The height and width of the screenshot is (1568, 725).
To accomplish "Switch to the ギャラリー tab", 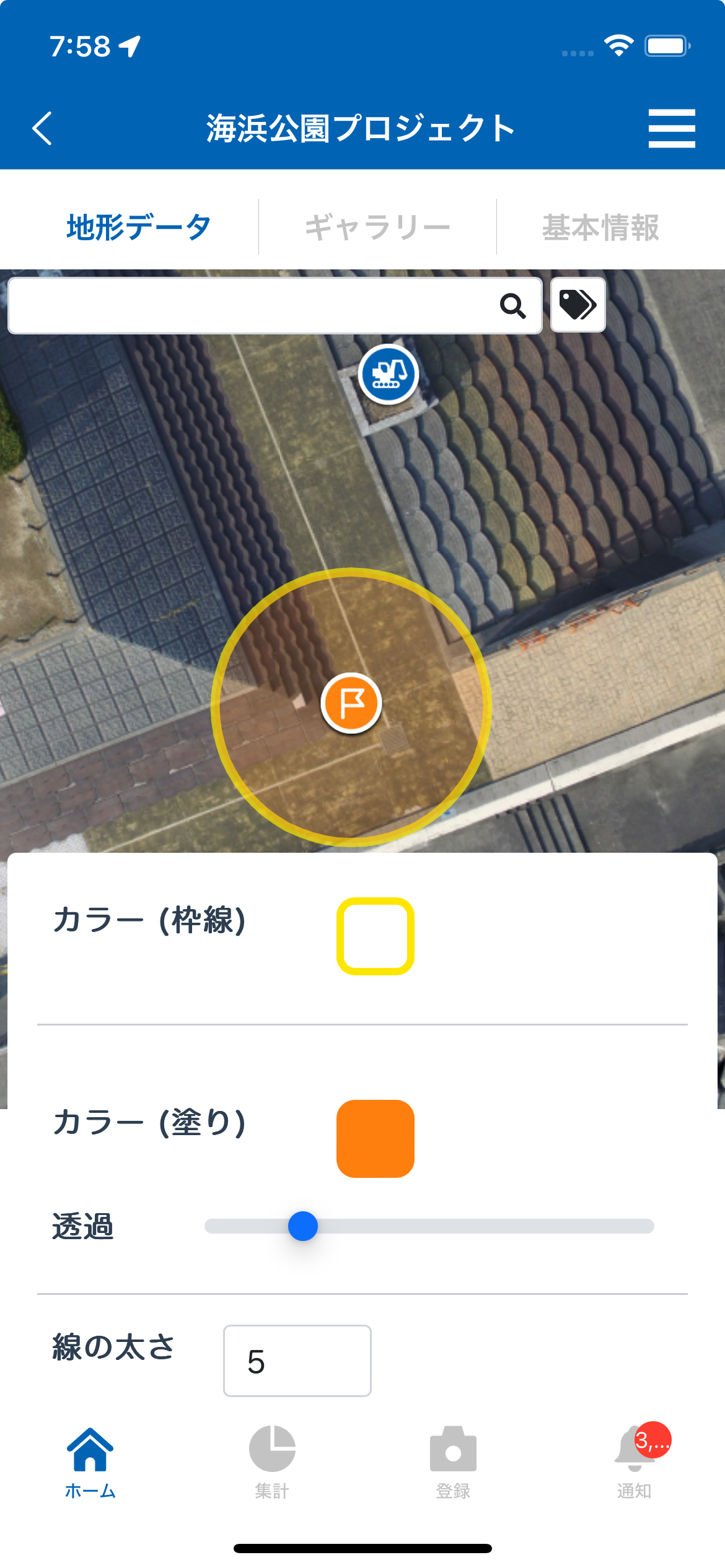I will [x=377, y=227].
